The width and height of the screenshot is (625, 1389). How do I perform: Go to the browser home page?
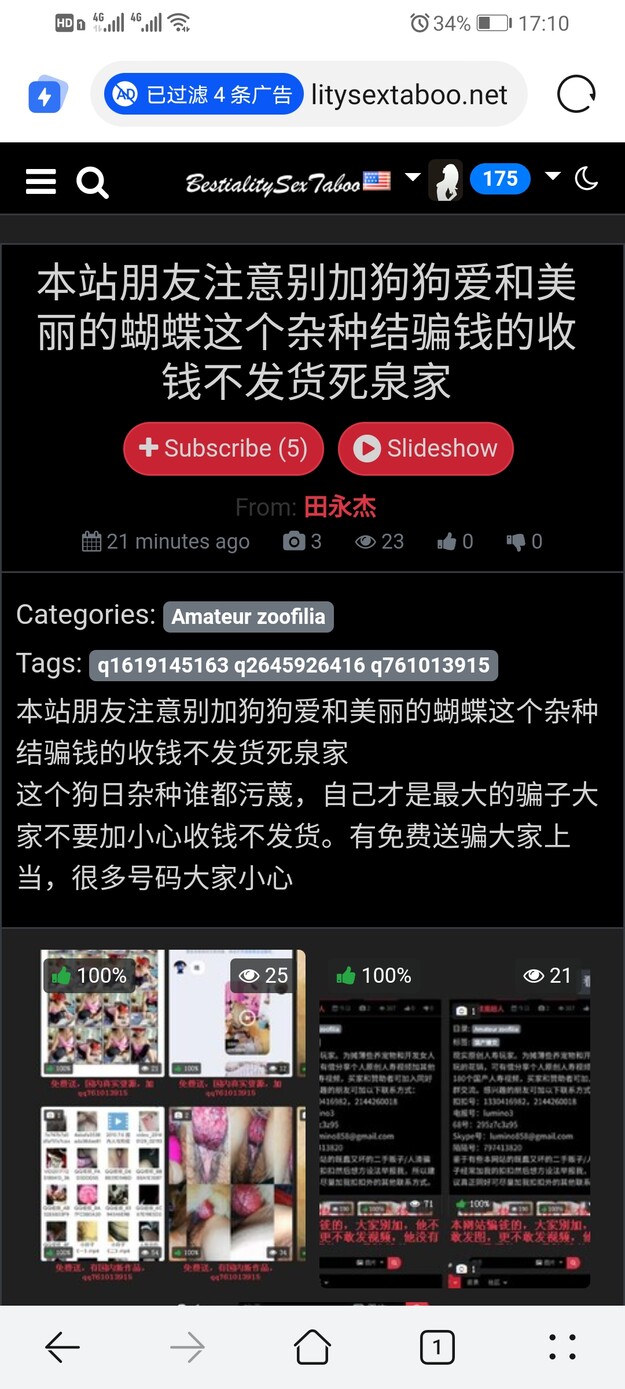312,1347
